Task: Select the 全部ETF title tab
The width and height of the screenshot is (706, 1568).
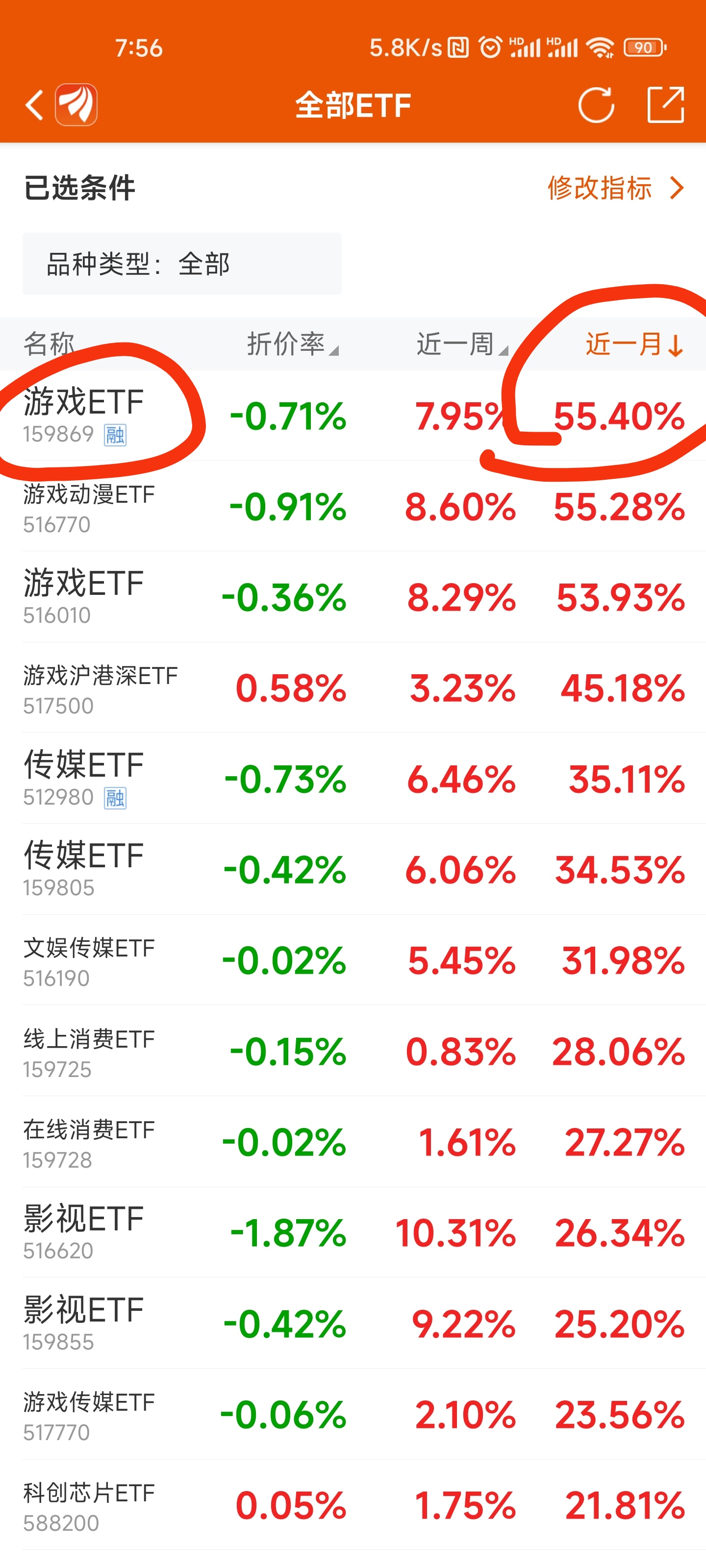Action: point(352,105)
